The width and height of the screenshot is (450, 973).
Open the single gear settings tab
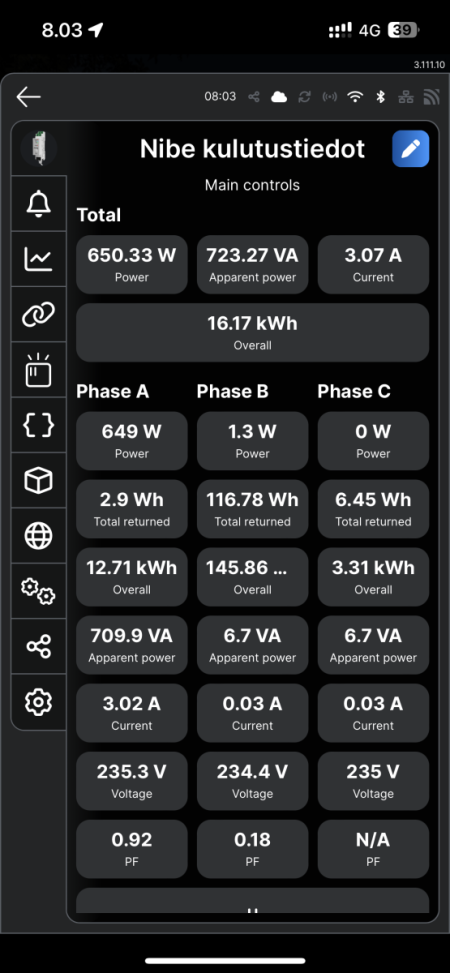click(38, 702)
